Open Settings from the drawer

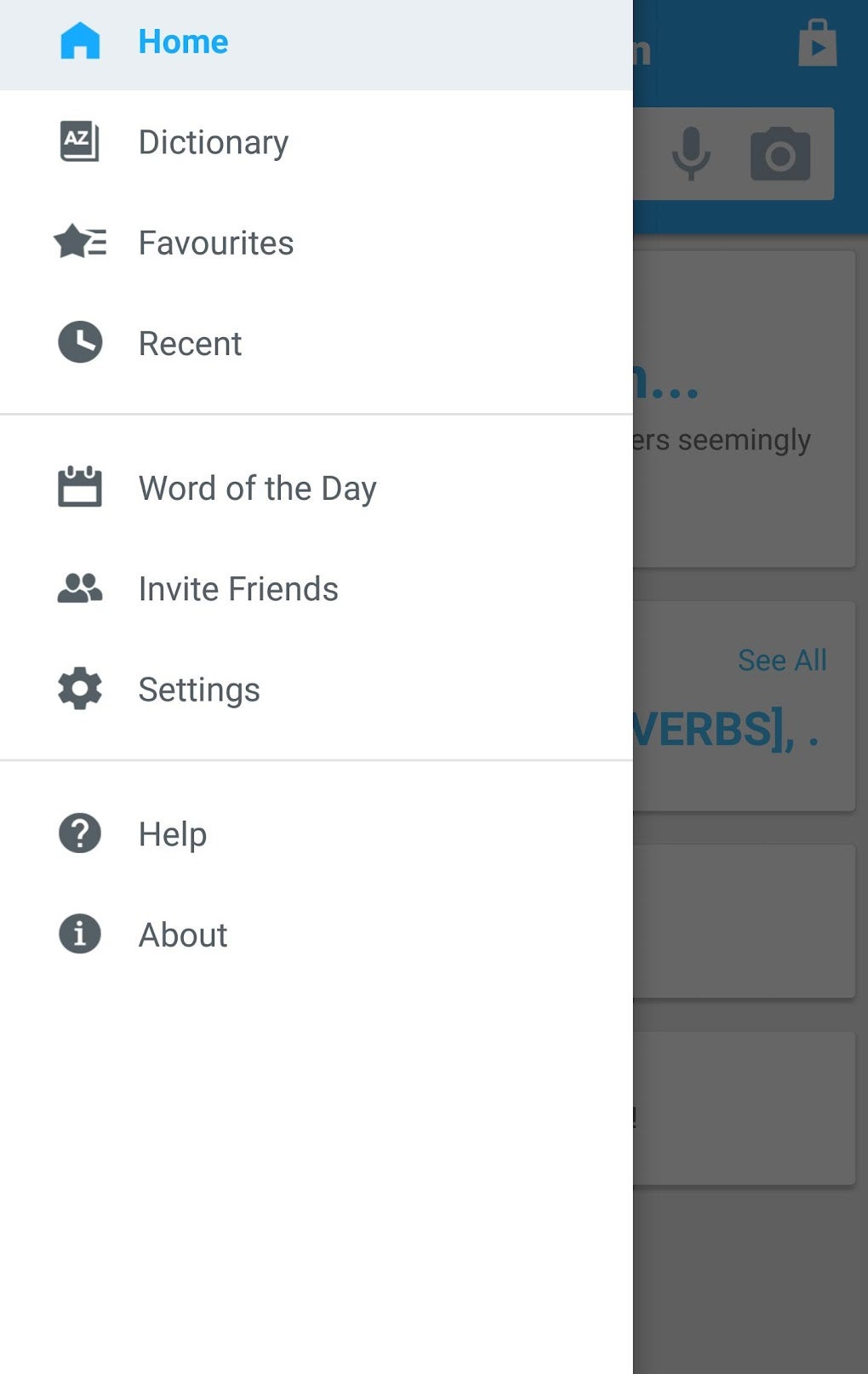[199, 690]
